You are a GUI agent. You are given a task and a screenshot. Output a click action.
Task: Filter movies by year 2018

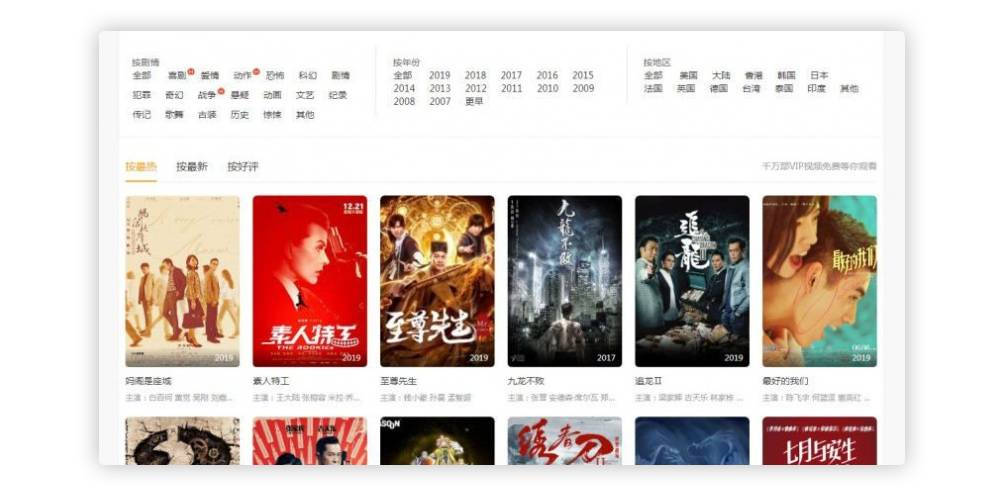pyautogui.click(x=475, y=76)
